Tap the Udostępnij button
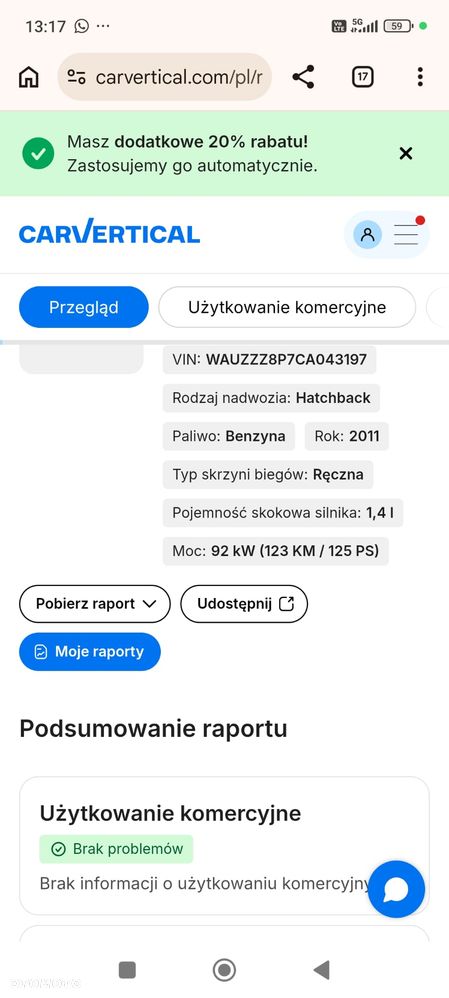Viewport: 449px width, 998px height. [245, 603]
